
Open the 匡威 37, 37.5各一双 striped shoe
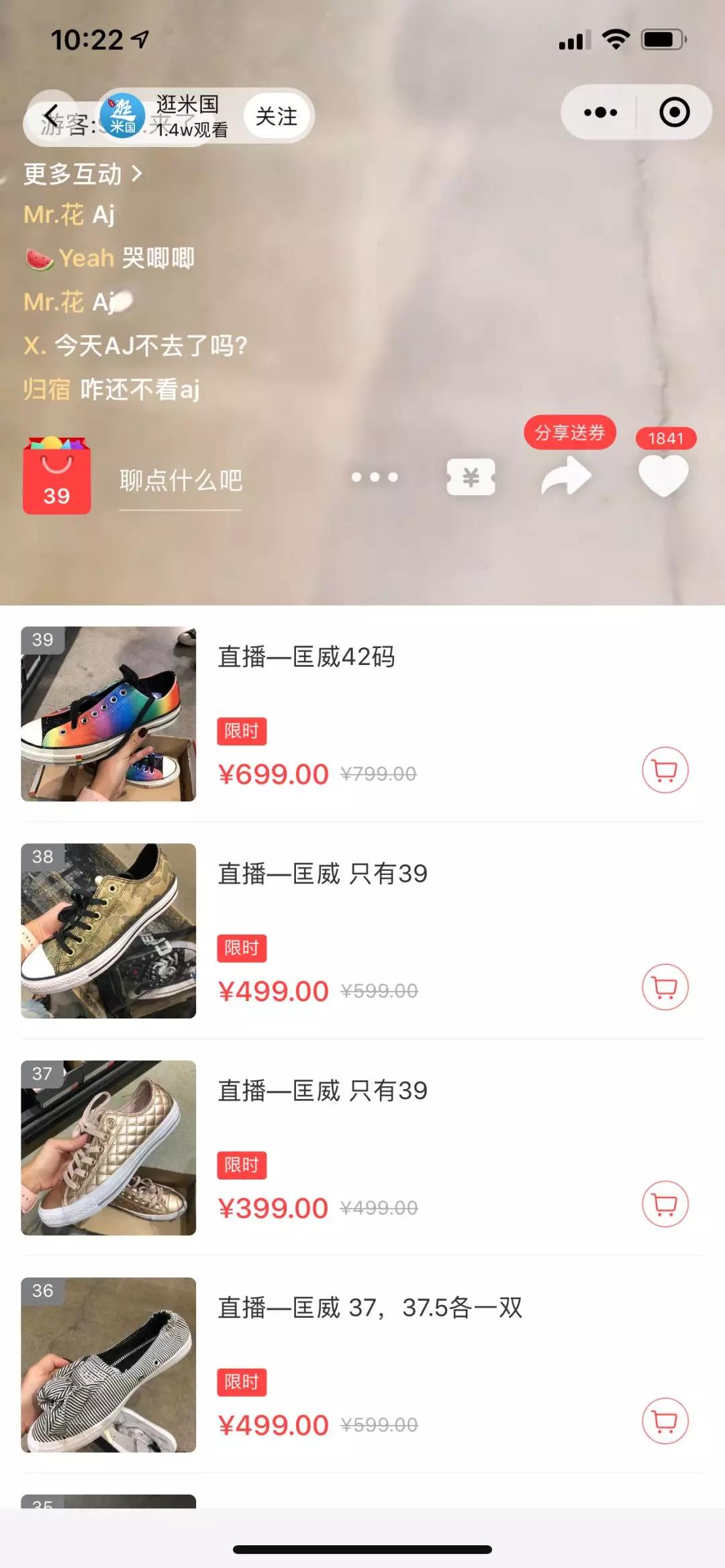pos(109,1365)
